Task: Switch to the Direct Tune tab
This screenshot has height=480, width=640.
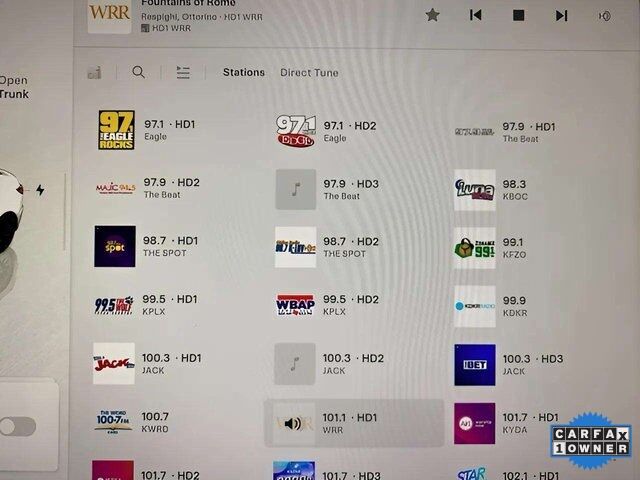Action: (x=309, y=72)
